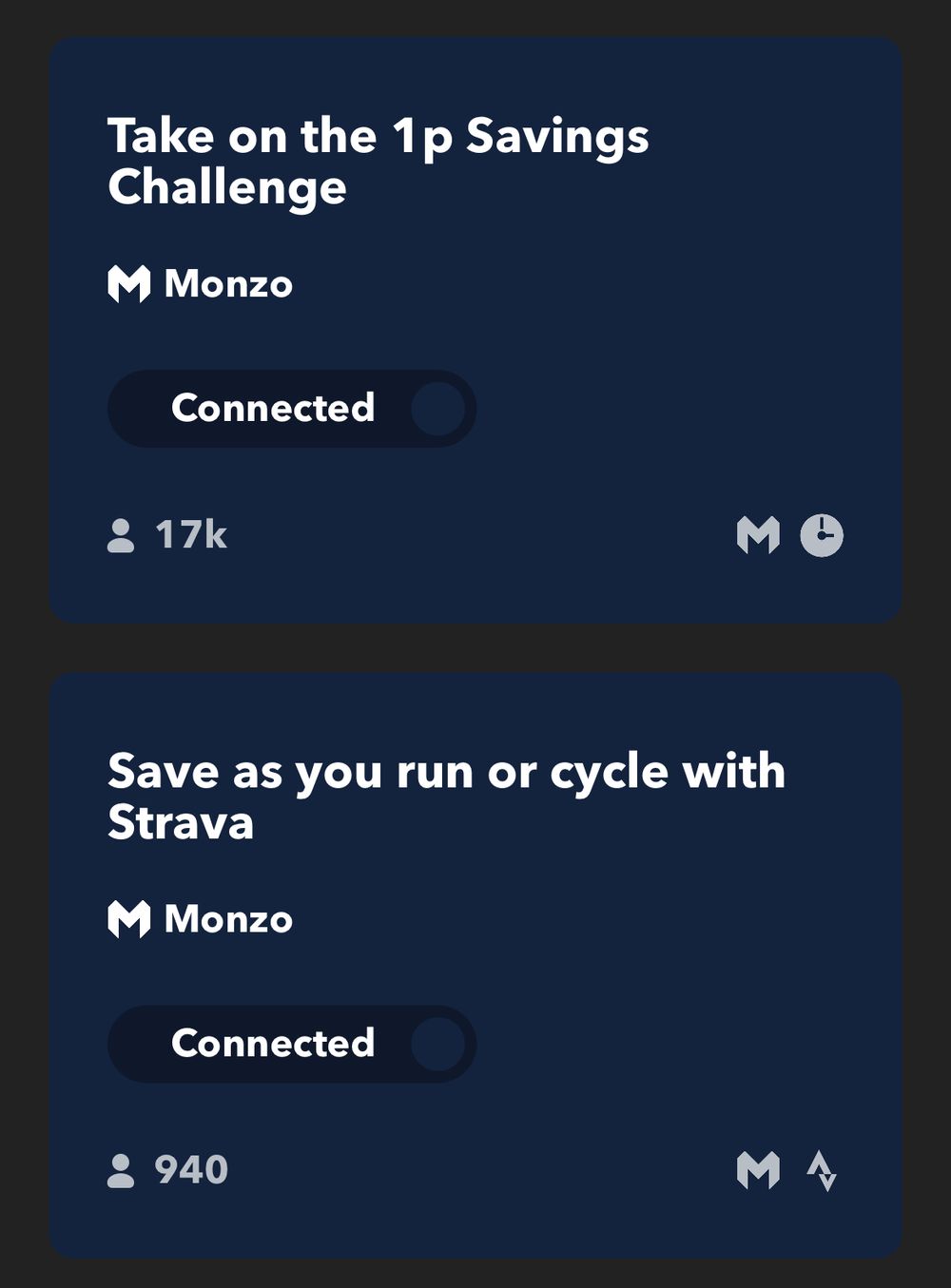This screenshot has width=951, height=1288.
Task: Disable the Strava savings applet toggle
Action: point(437,1044)
